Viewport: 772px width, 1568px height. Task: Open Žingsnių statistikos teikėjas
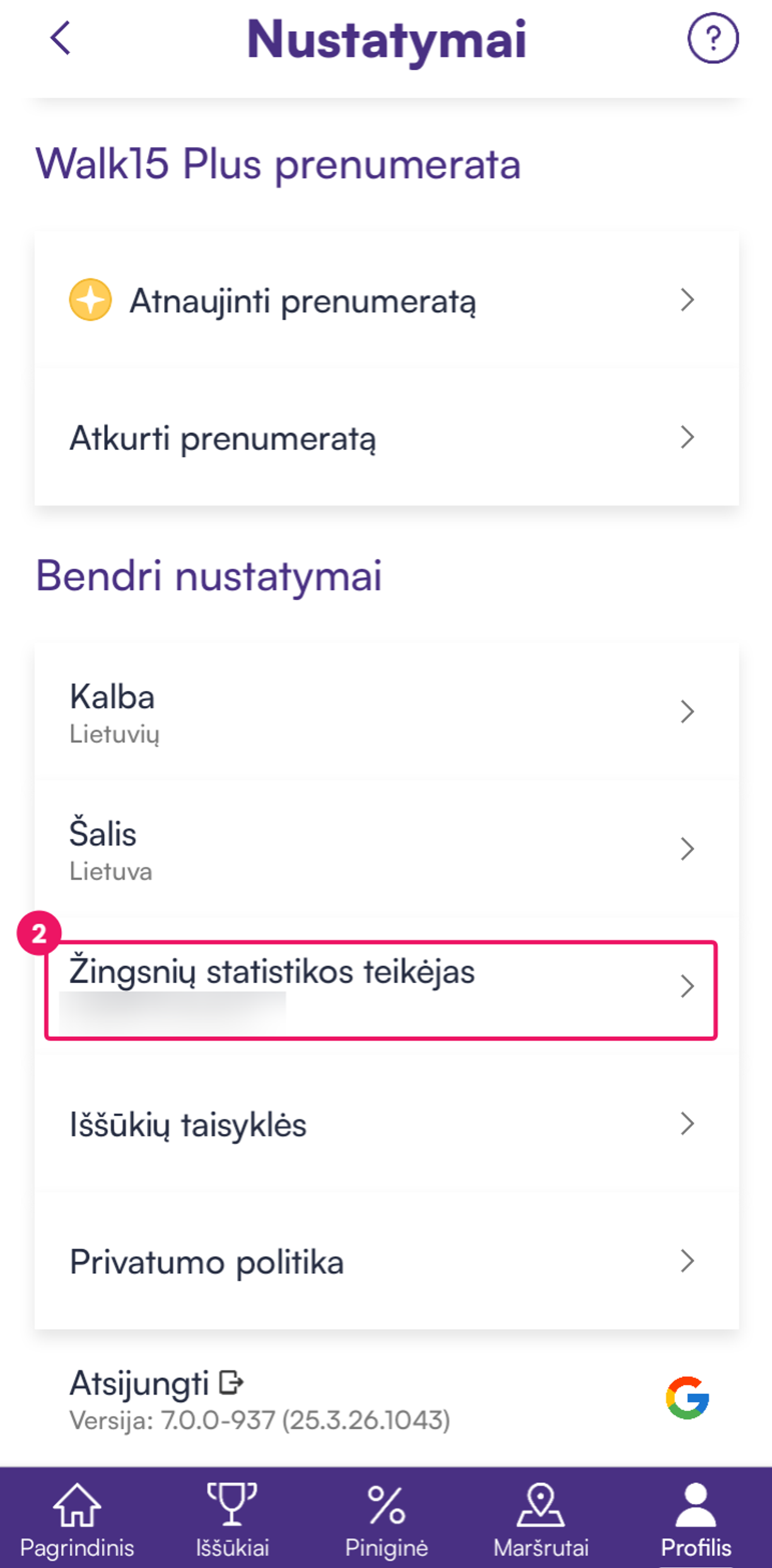(381, 989)
